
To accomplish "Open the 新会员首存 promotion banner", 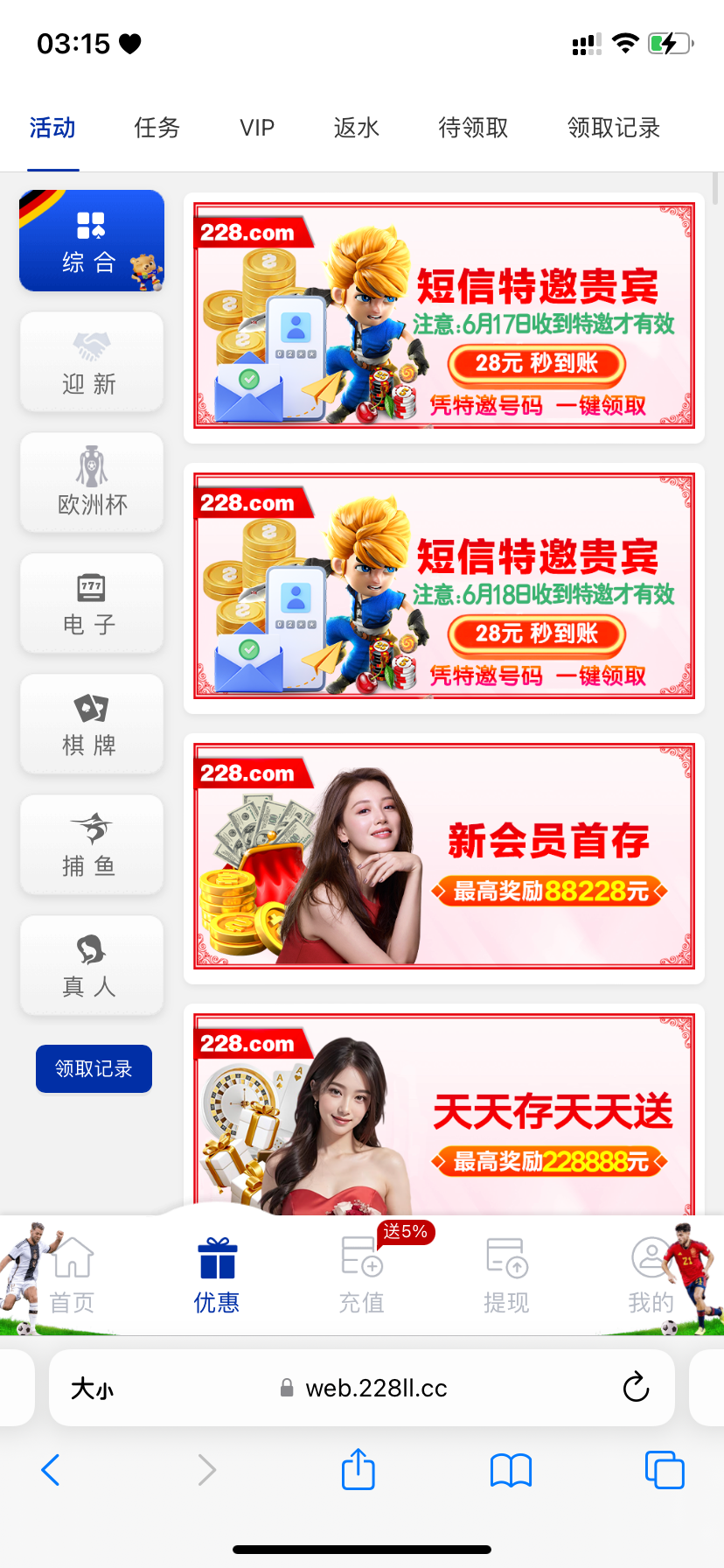I will (444, 857).
